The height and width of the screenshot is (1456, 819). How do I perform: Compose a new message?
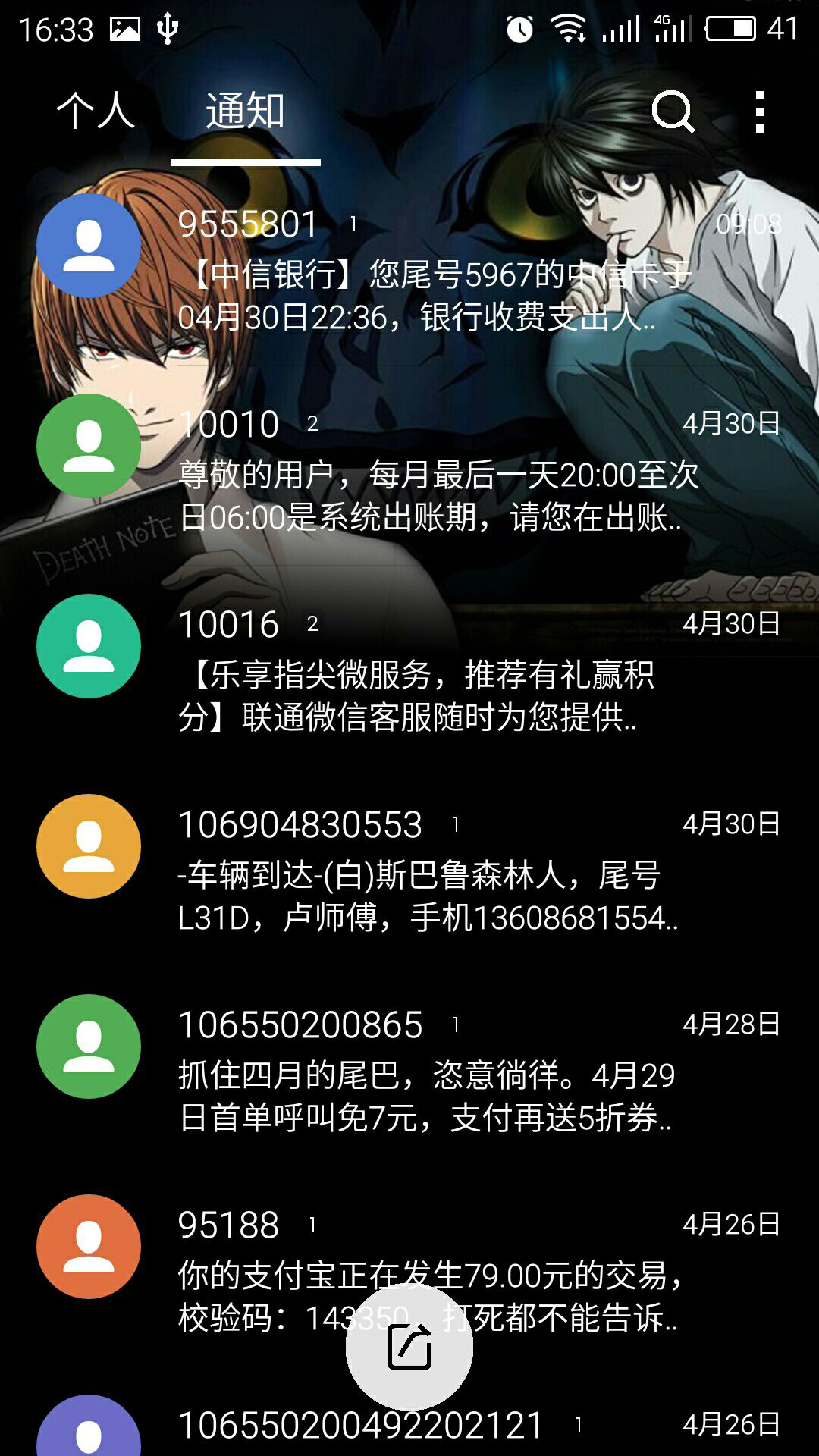pyautogui.click(x=409, y=1347)
